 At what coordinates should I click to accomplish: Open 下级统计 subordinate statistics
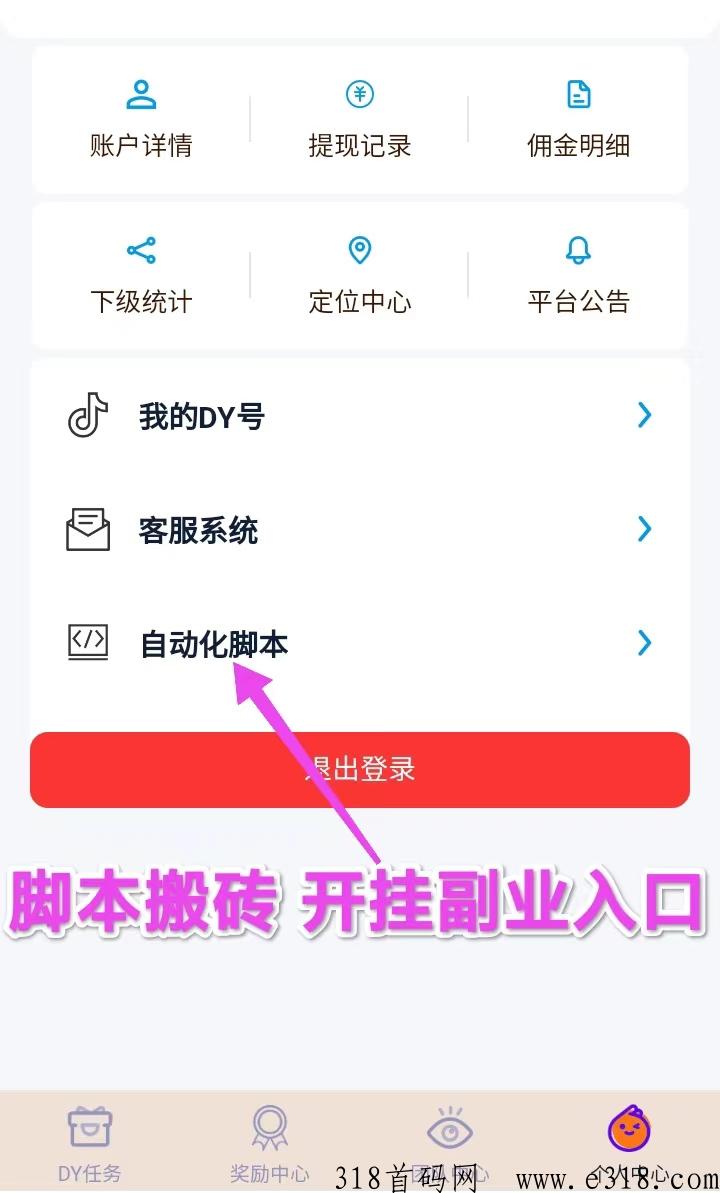click(141, 276)
